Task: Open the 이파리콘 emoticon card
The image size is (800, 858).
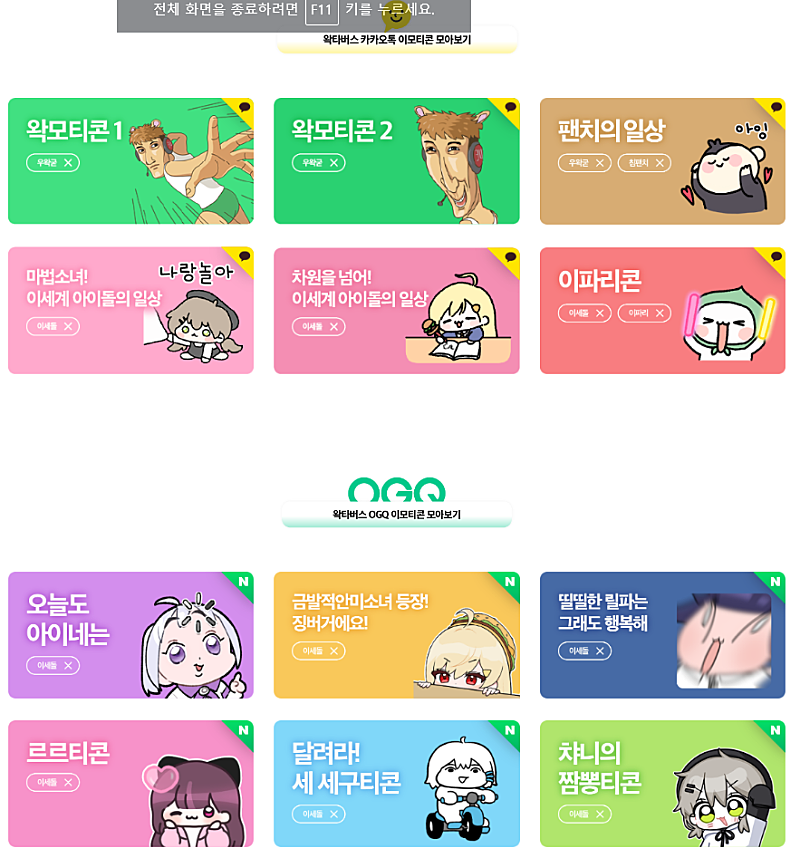Action: pyautogui.click(x=662, y=311)
